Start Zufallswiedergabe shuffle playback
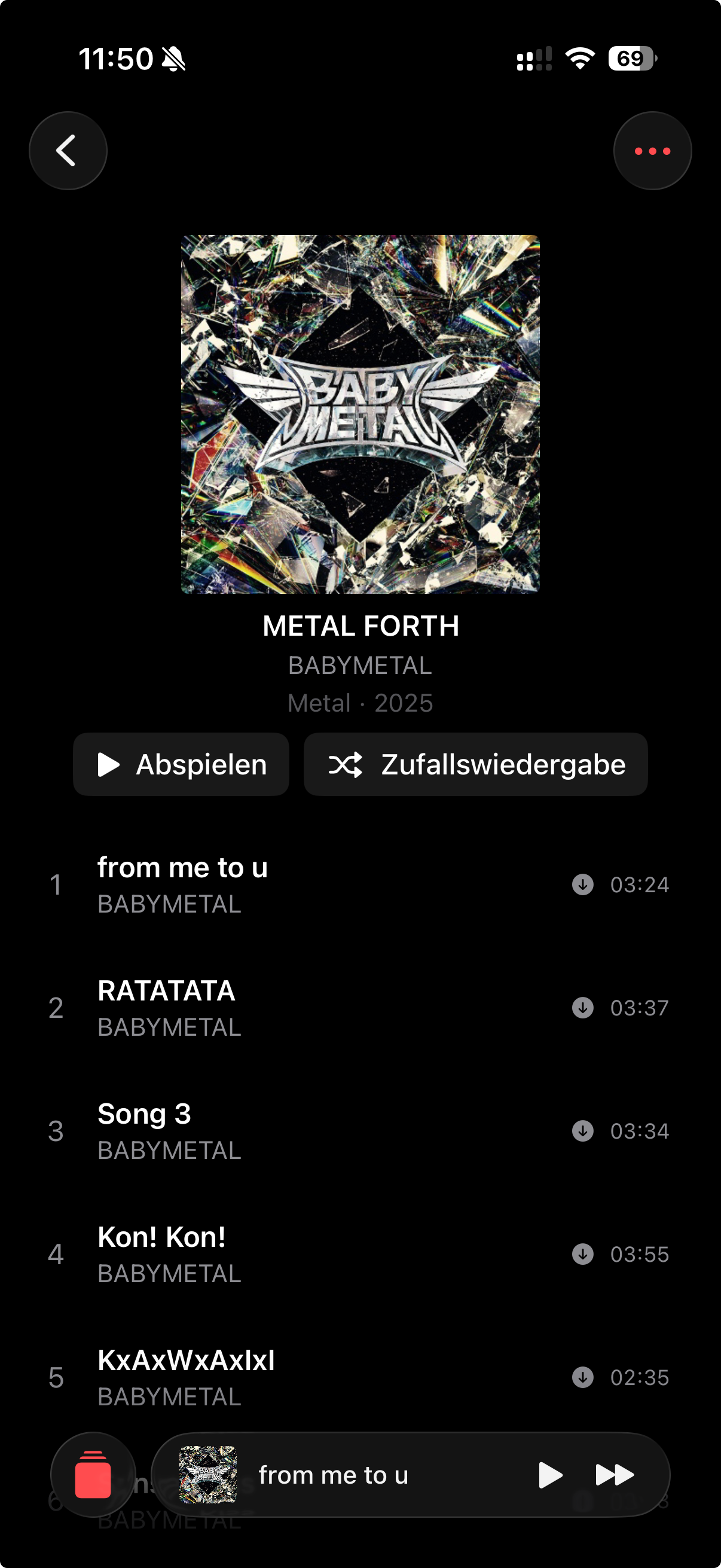721x1568 pixels. click(475, 764)
